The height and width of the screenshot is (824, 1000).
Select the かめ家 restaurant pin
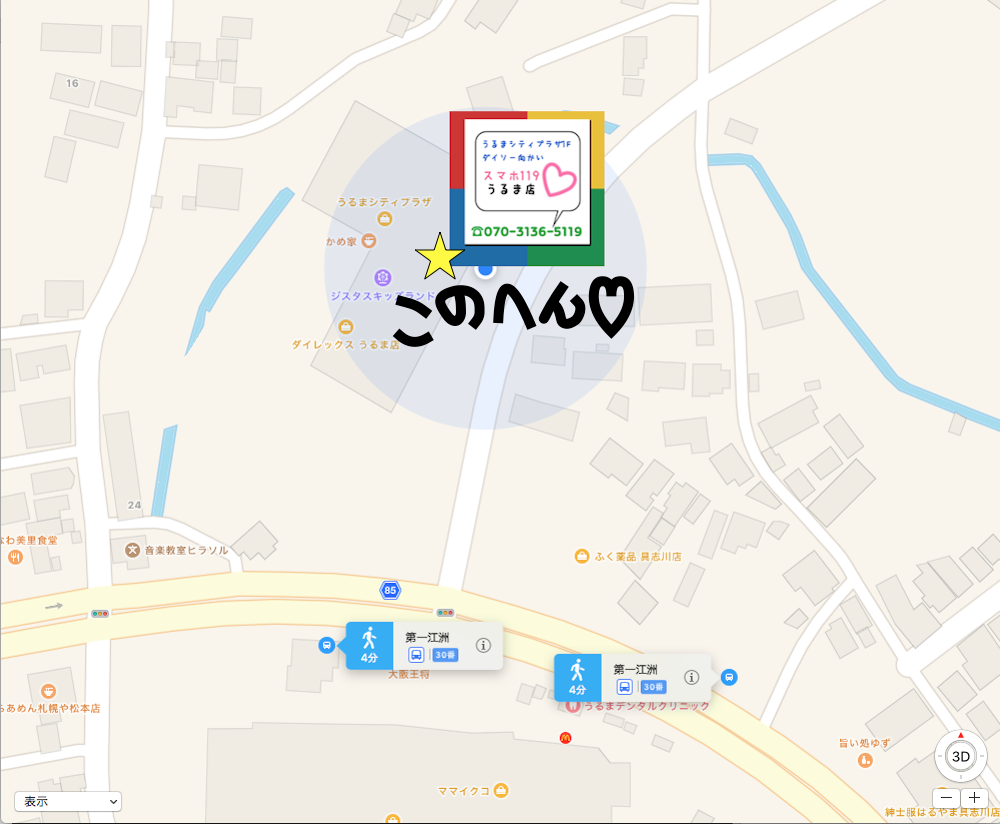(x=369, y=241)
